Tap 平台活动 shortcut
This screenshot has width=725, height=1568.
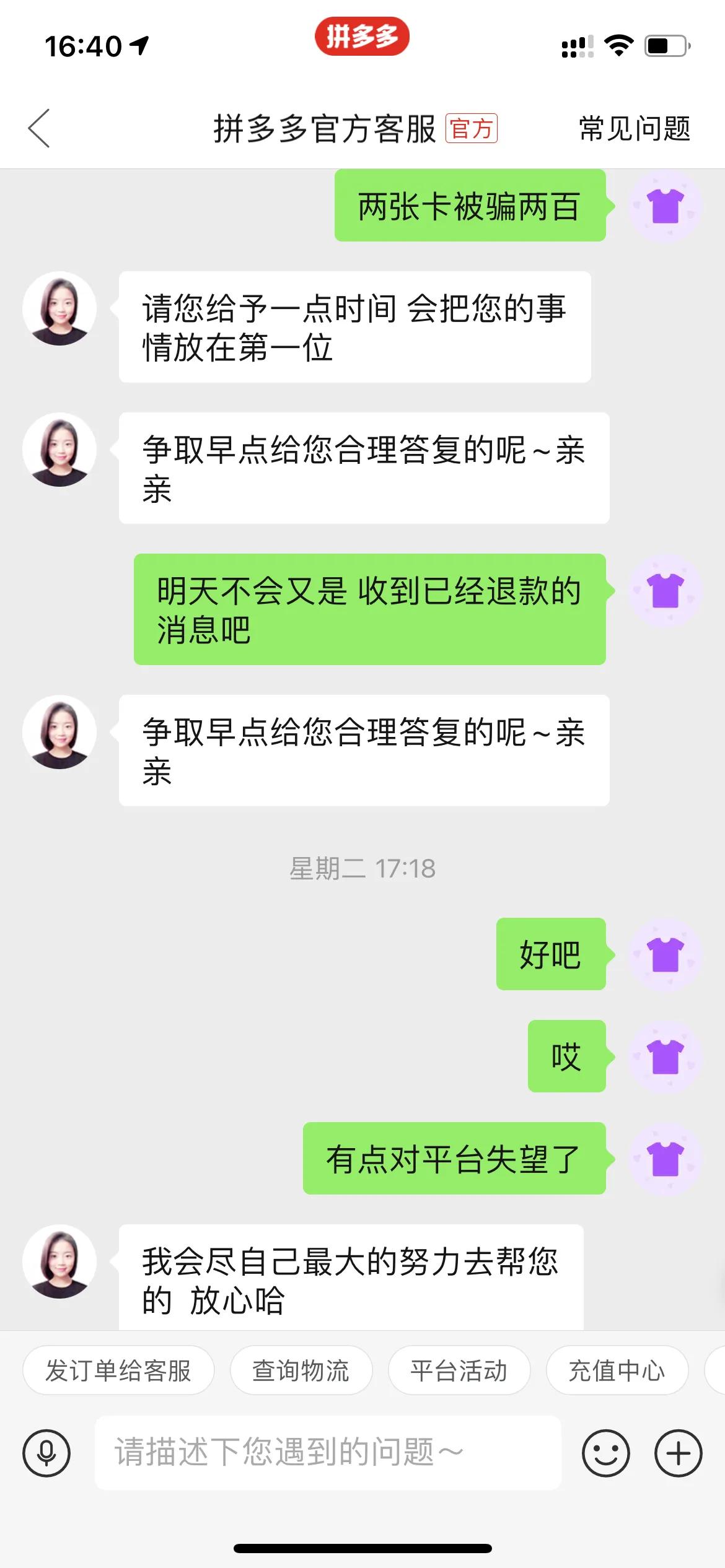click(x=459, y=1370)
